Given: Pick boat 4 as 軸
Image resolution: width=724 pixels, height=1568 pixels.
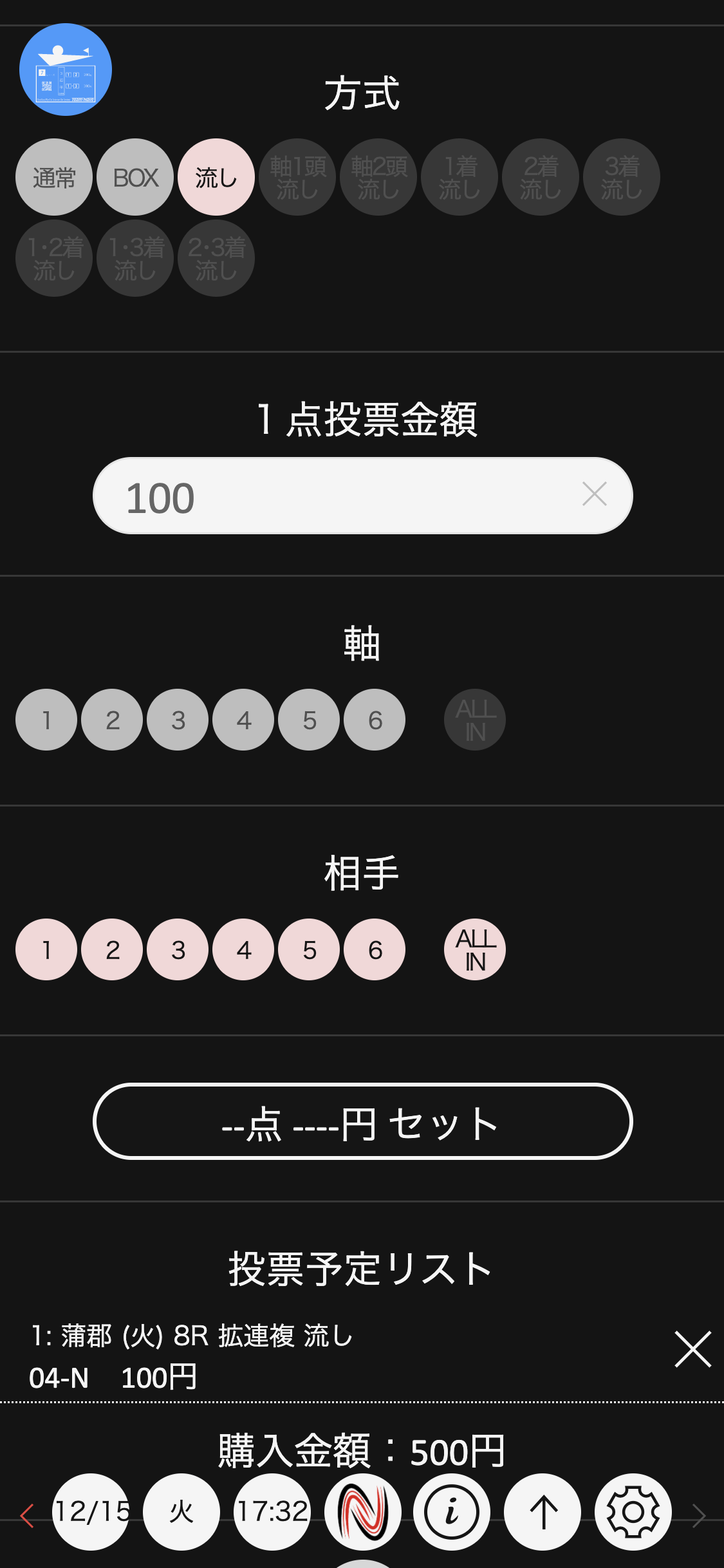Looking at the screenshot, I should point(243,720).
